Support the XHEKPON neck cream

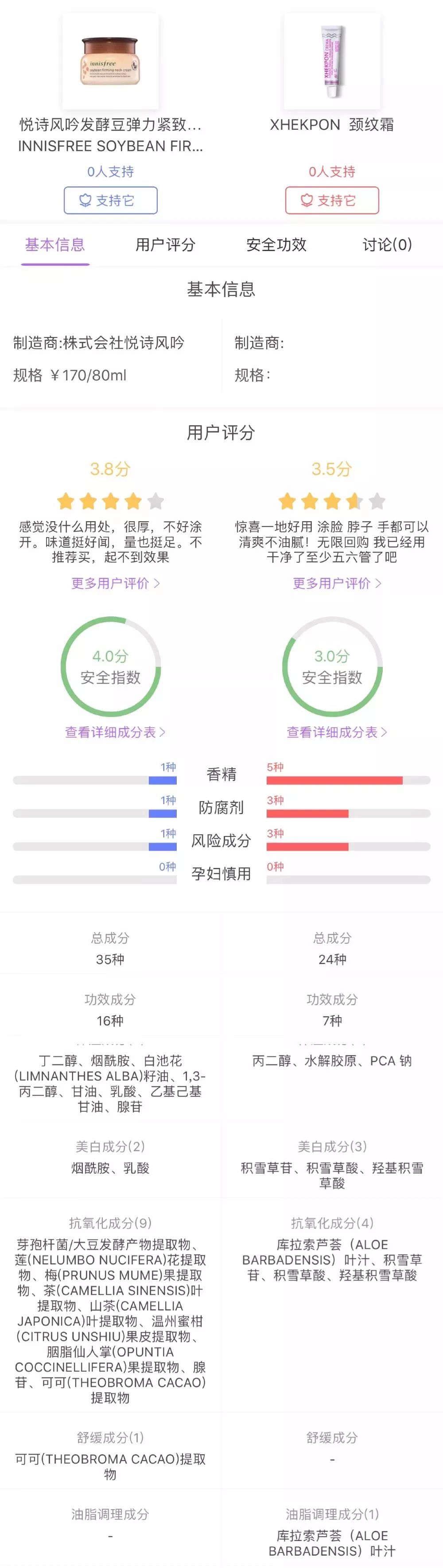[x=331, y=200]
